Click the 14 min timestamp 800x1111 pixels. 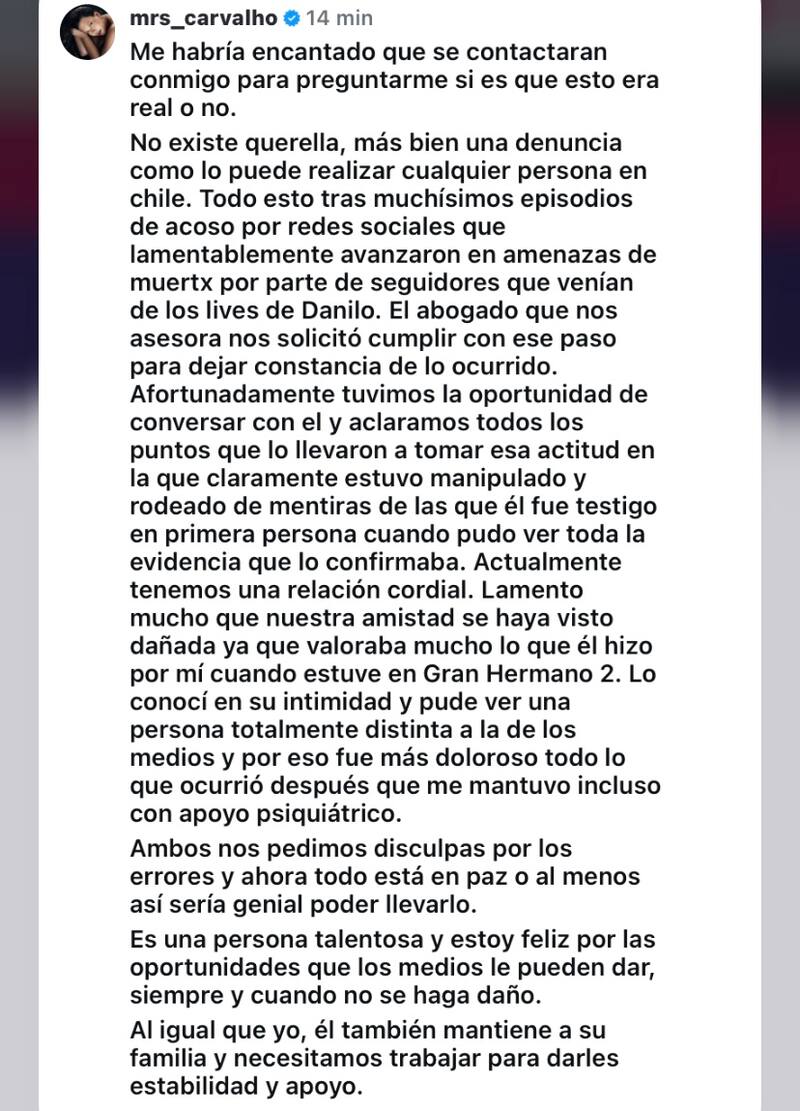341,17
